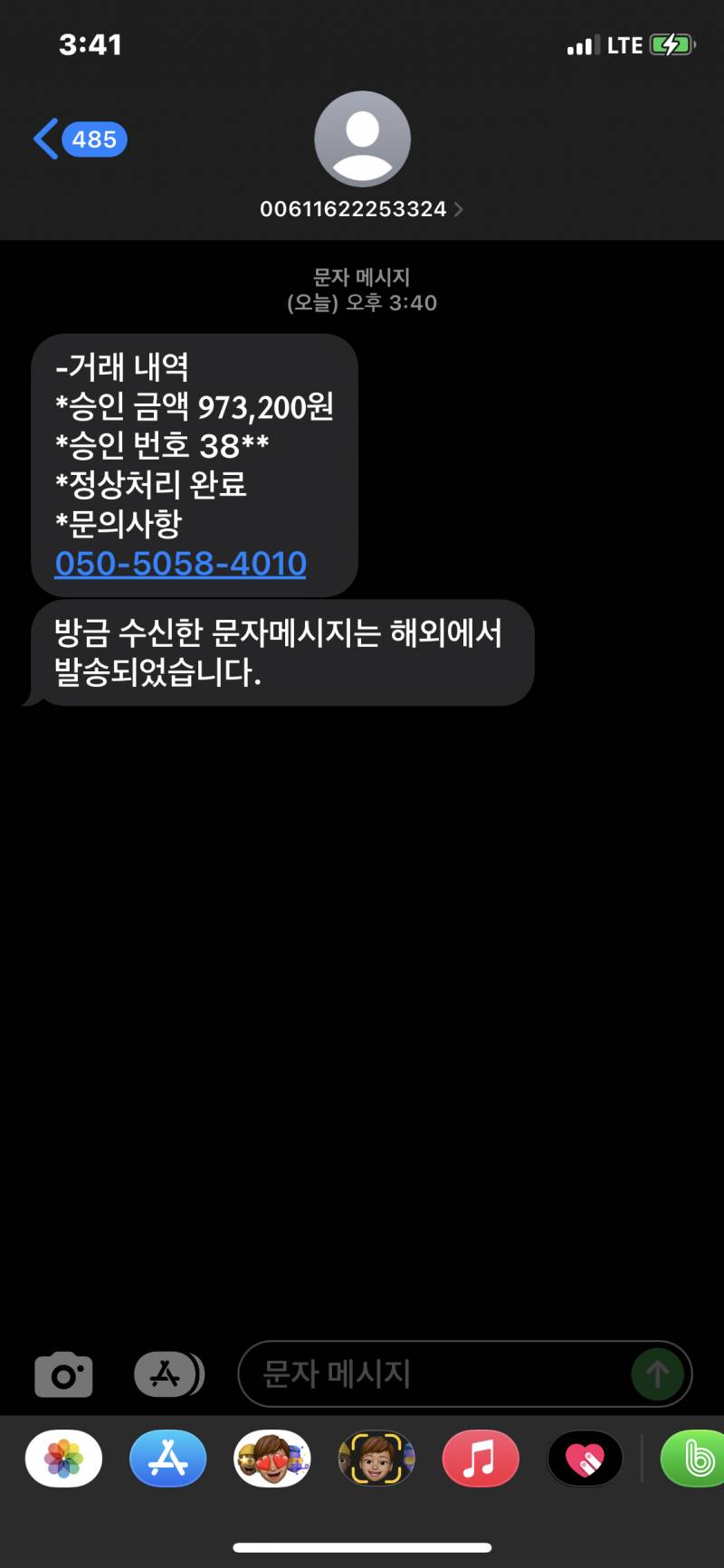Image resolution: width=724 pixels, height=1568 pixels.
Task: Open the Memoji Stickers app
Action: [272, 1459]
